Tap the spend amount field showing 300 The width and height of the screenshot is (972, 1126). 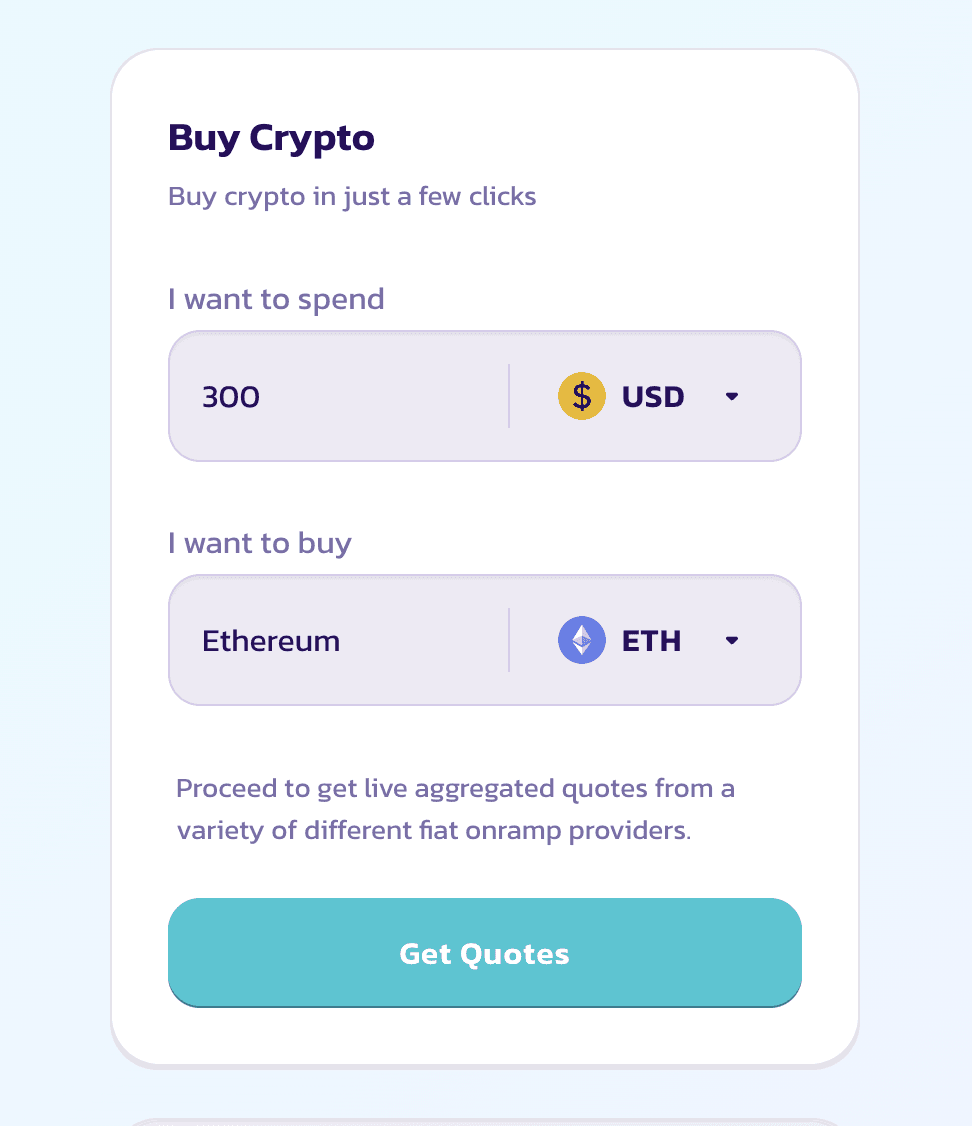tap(340, 397)
